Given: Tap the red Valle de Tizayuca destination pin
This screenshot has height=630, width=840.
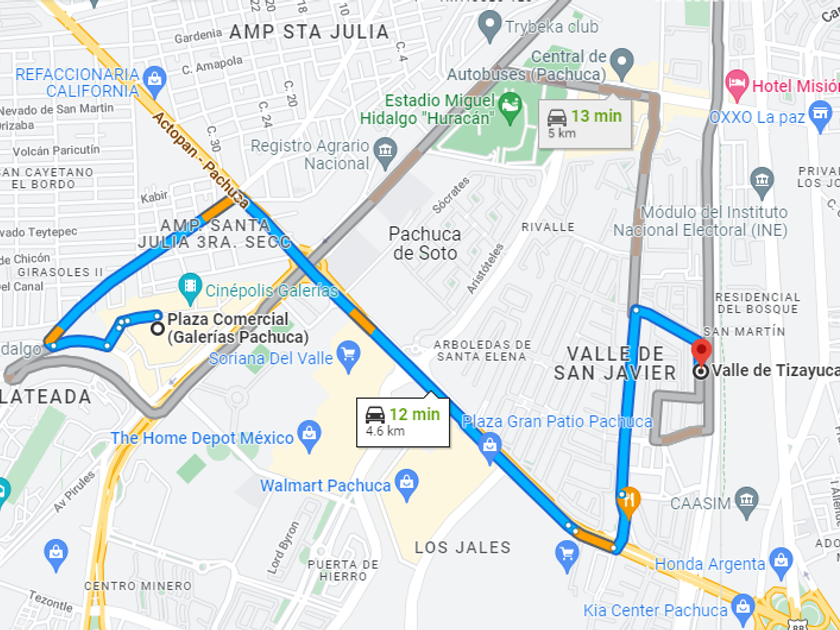Looking at the screenshot, I should (701, 353).
